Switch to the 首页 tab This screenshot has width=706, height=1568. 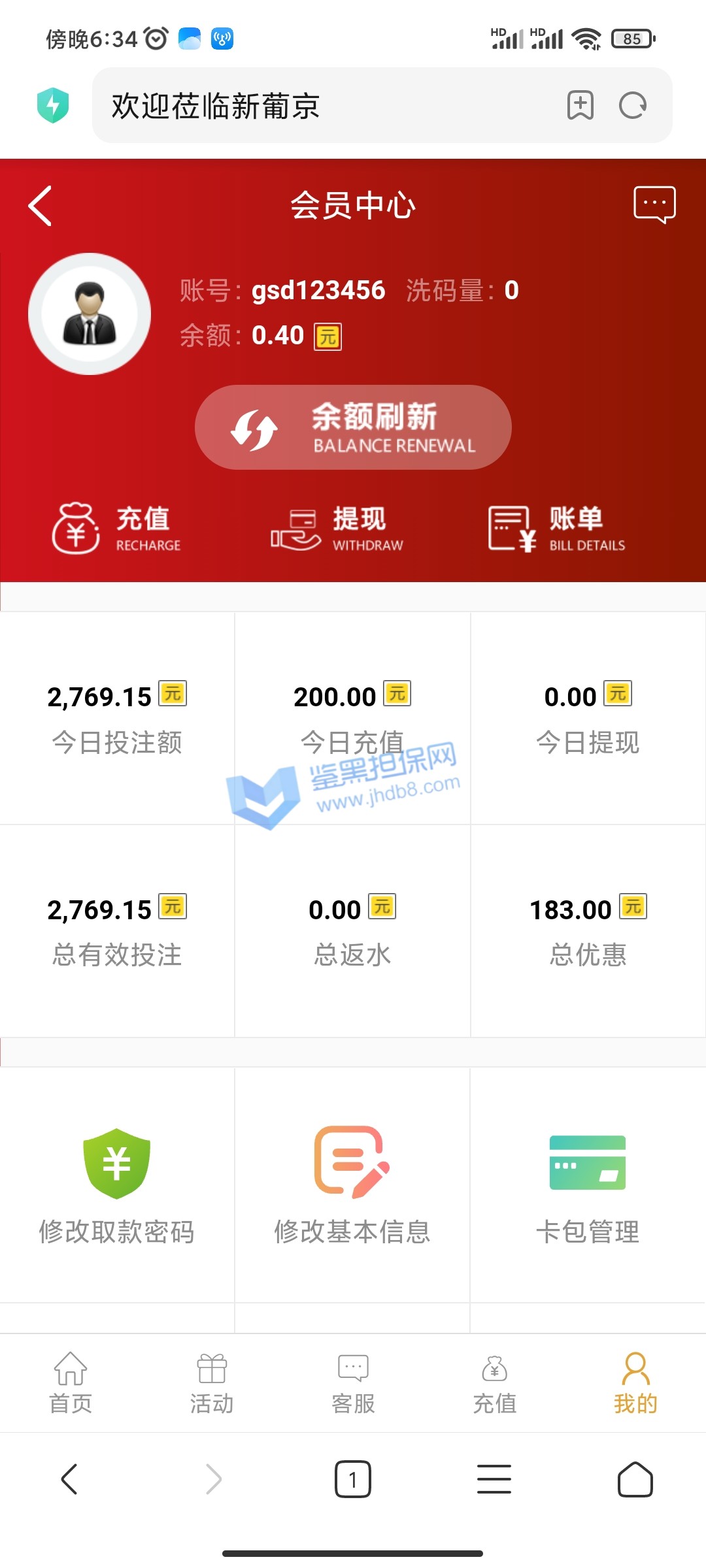click(71, 1383)
